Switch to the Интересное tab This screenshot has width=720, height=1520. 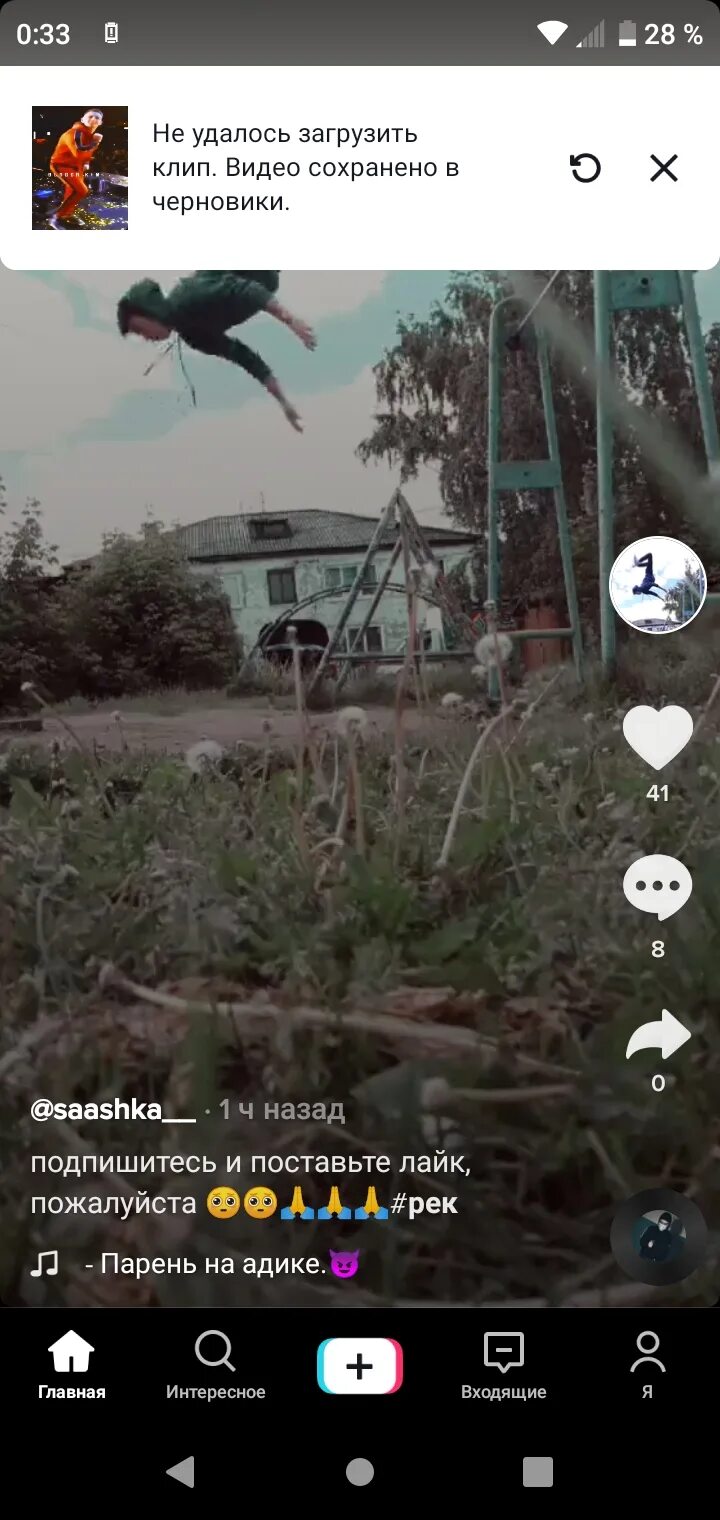[x=216, y=1365]
